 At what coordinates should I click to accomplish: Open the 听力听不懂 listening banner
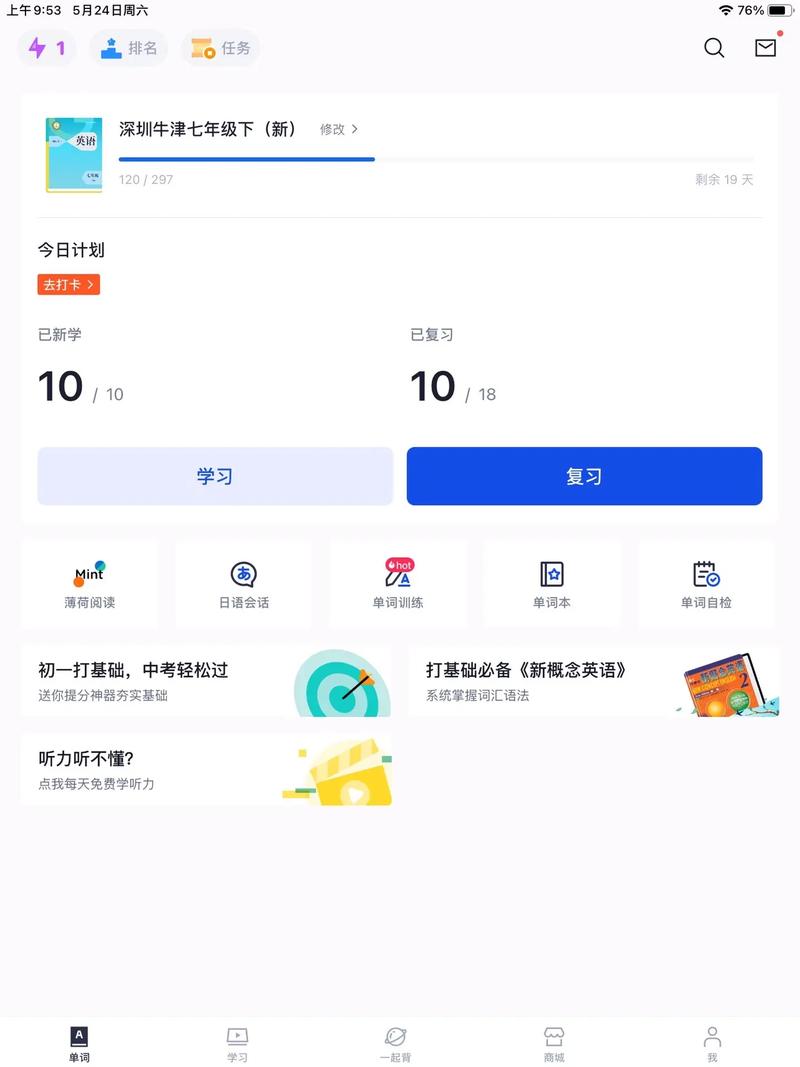[x=206, y=770]
